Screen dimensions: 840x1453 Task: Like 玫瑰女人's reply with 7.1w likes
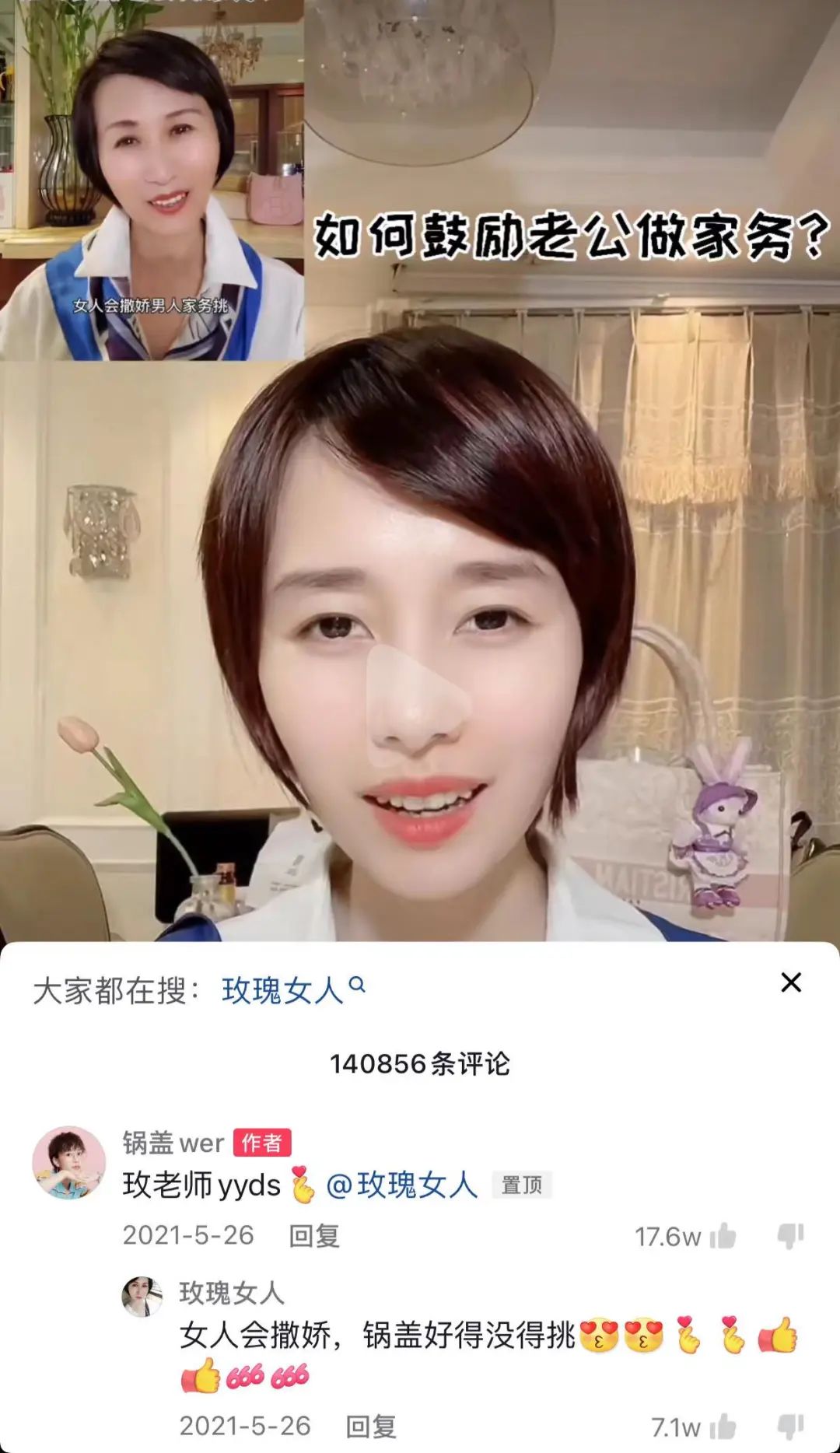(x=723, y=1427)
